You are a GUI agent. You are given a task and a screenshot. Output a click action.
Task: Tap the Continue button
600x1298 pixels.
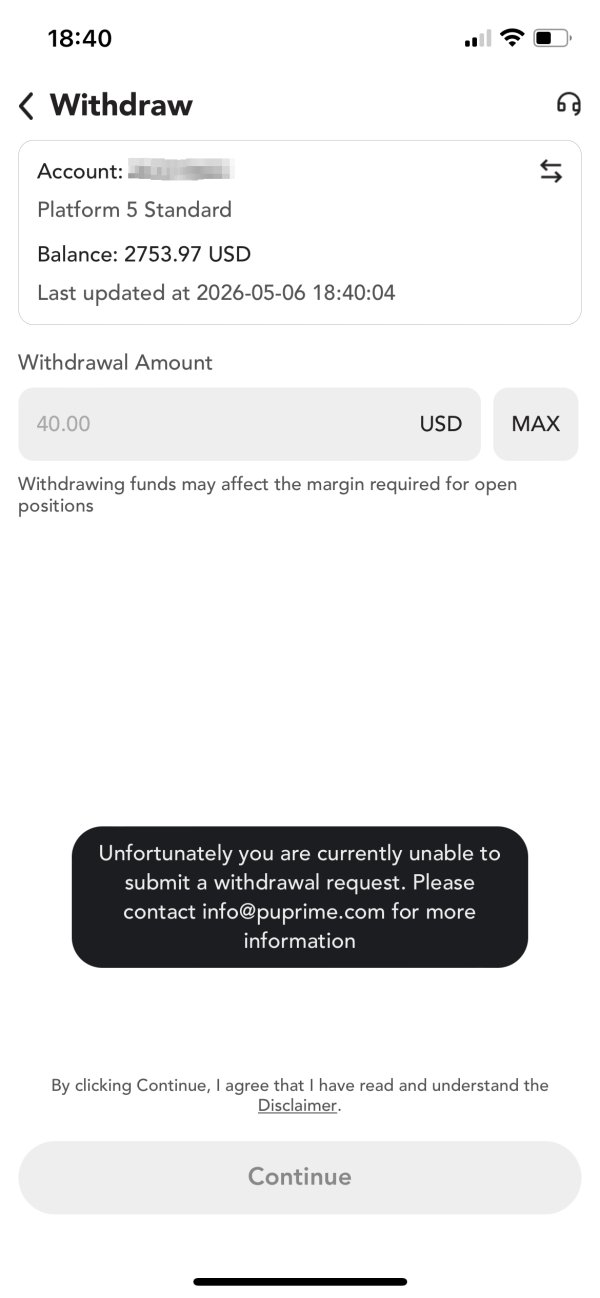coord(300,1177)
